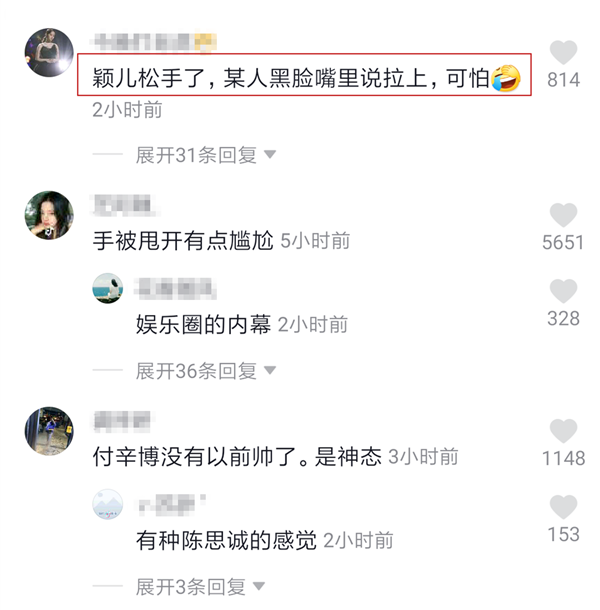Like the comment '手被甩开有点尴尬'
Viewport: 600px width, 610px height.
[x=564, y=215]
